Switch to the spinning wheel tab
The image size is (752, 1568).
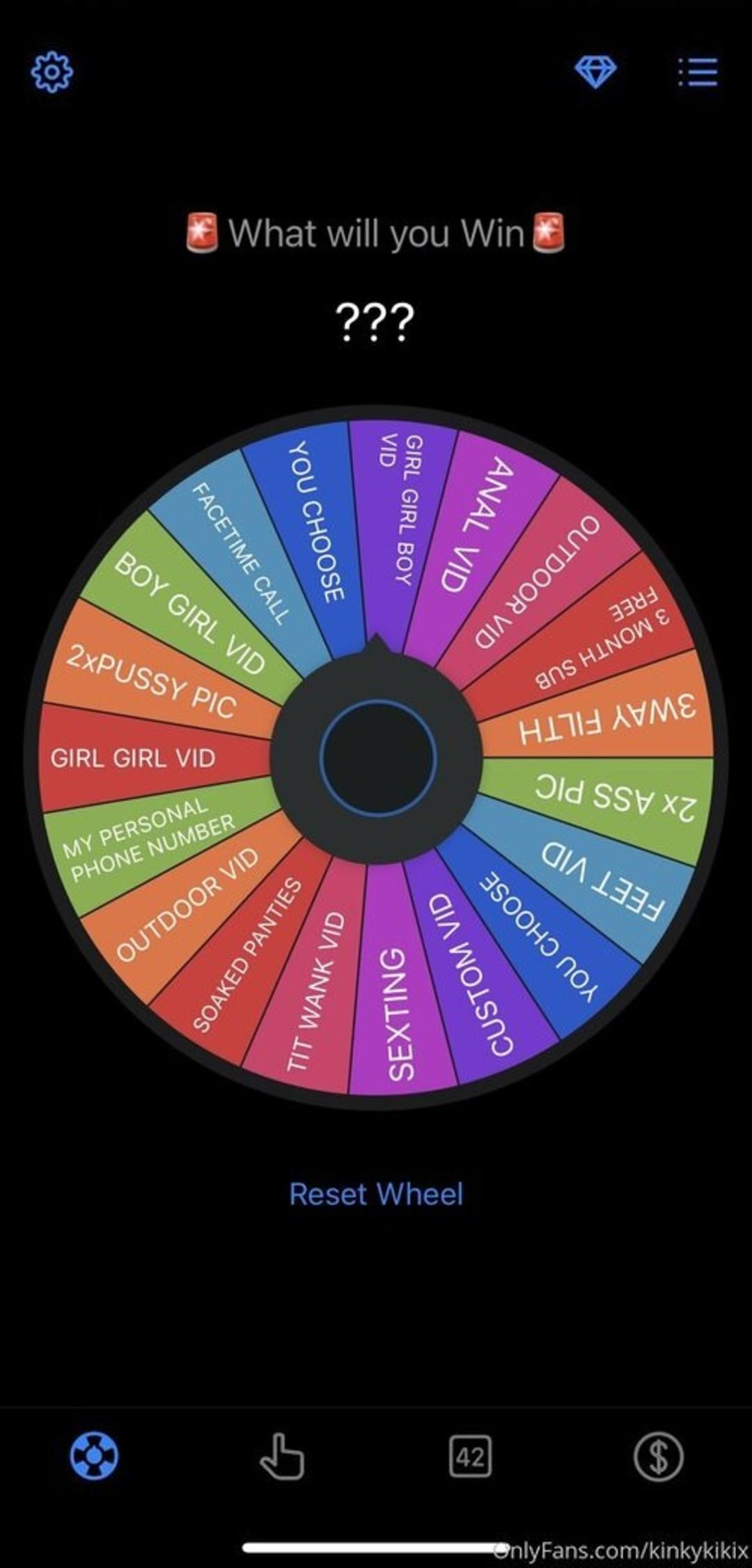coord(94,1456)
